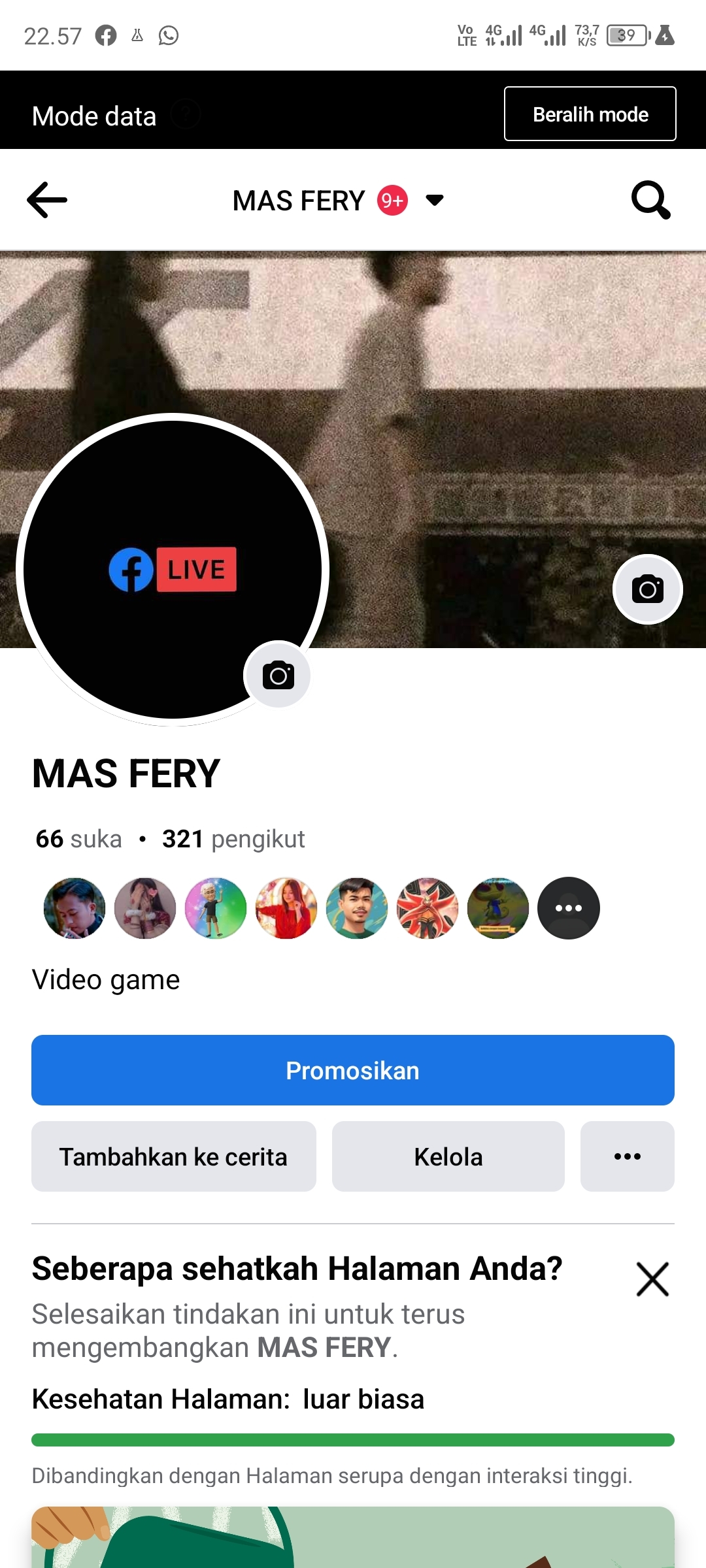Open the Facebook LIVE profile picture
This screenshot has height=1568, width=706.
coord(172,570)
